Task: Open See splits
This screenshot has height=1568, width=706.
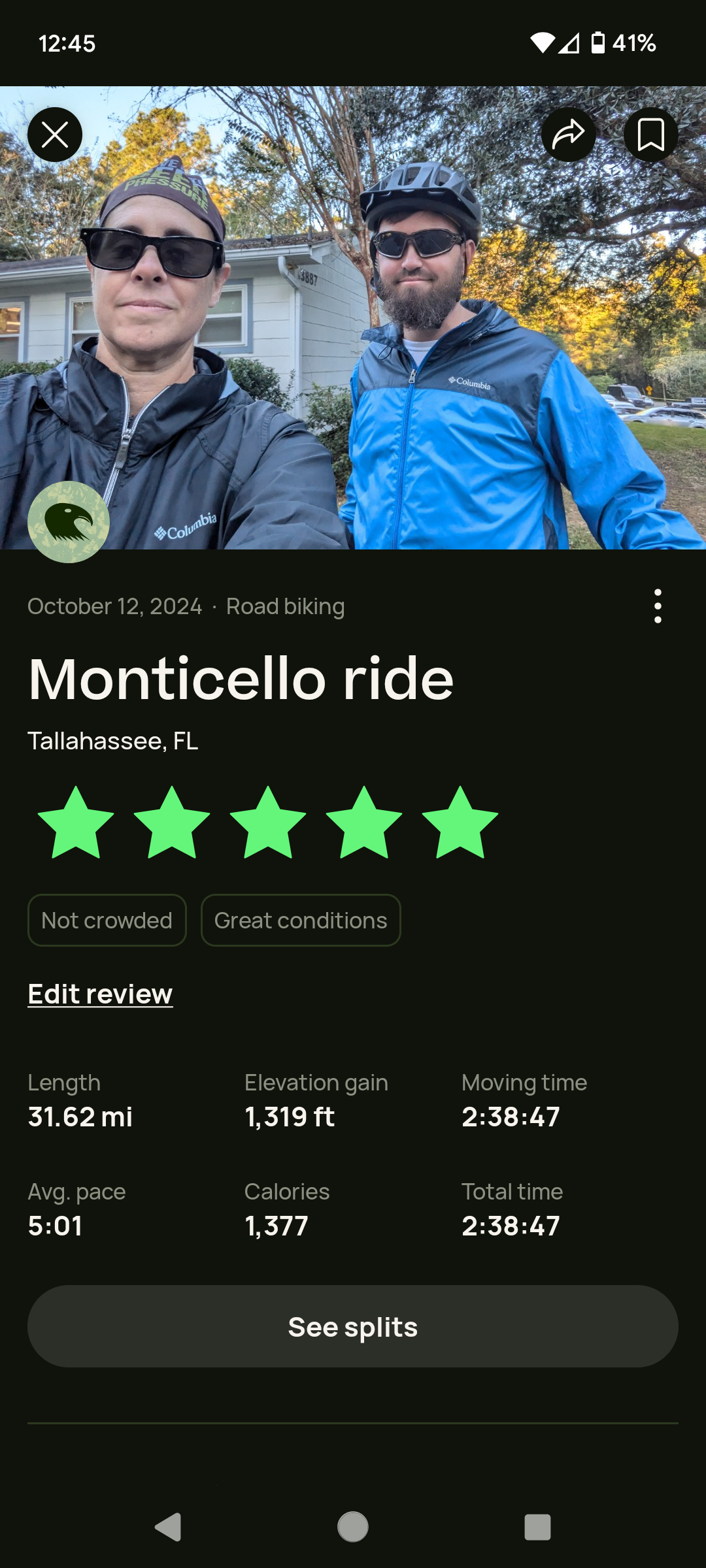Action: click(x=353, y=1327)
